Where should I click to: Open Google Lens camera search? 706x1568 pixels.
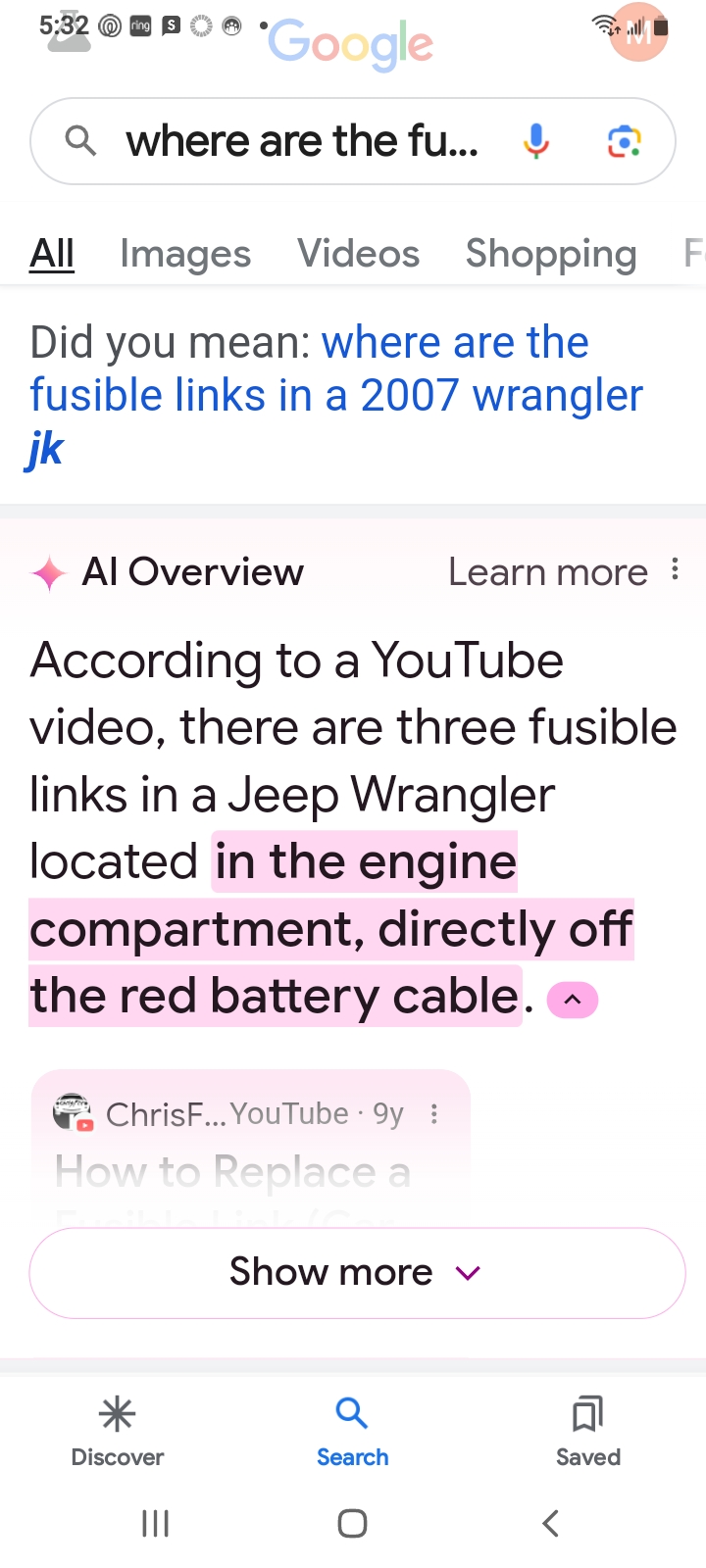(625, 142)
